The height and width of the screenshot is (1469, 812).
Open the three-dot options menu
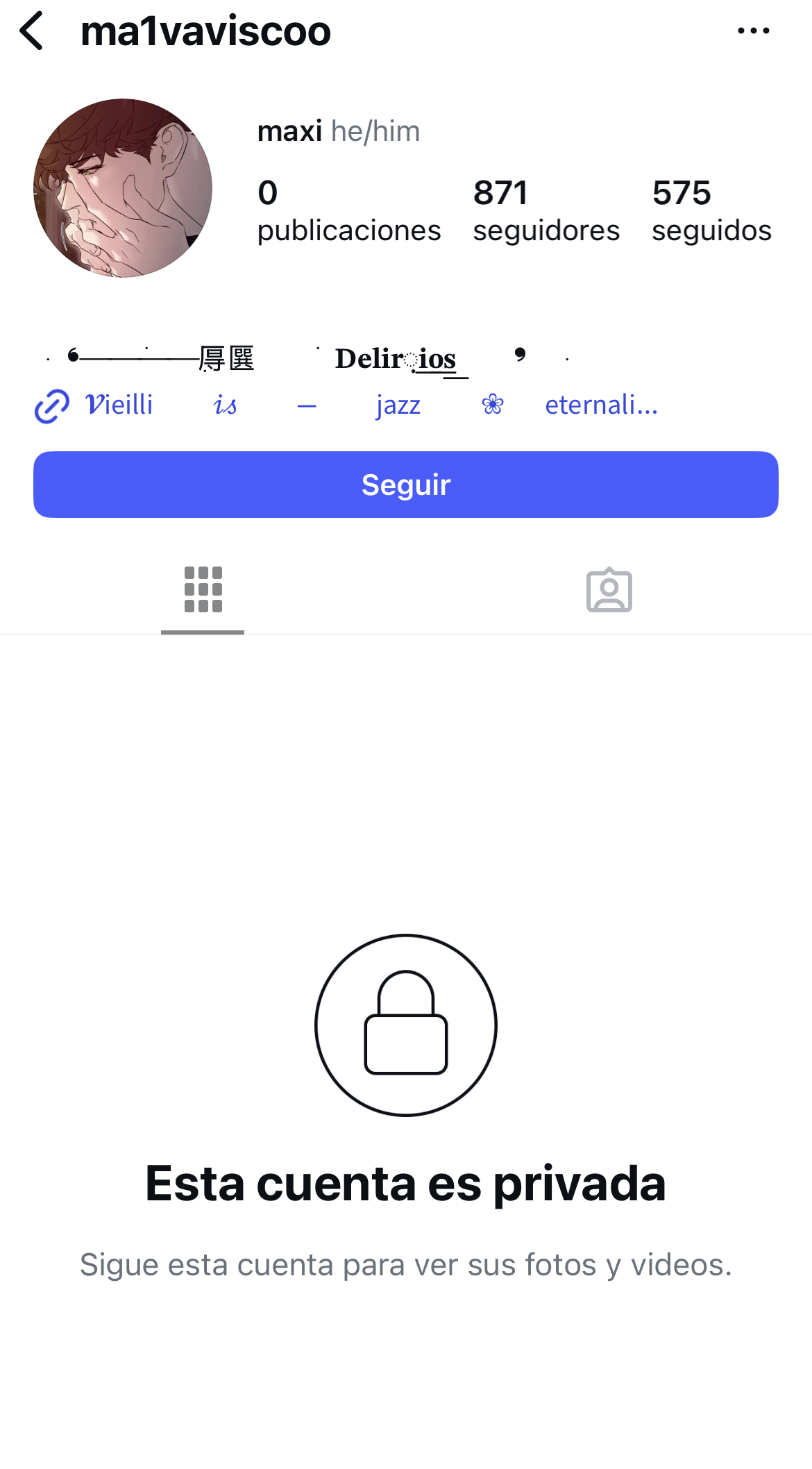753,31
